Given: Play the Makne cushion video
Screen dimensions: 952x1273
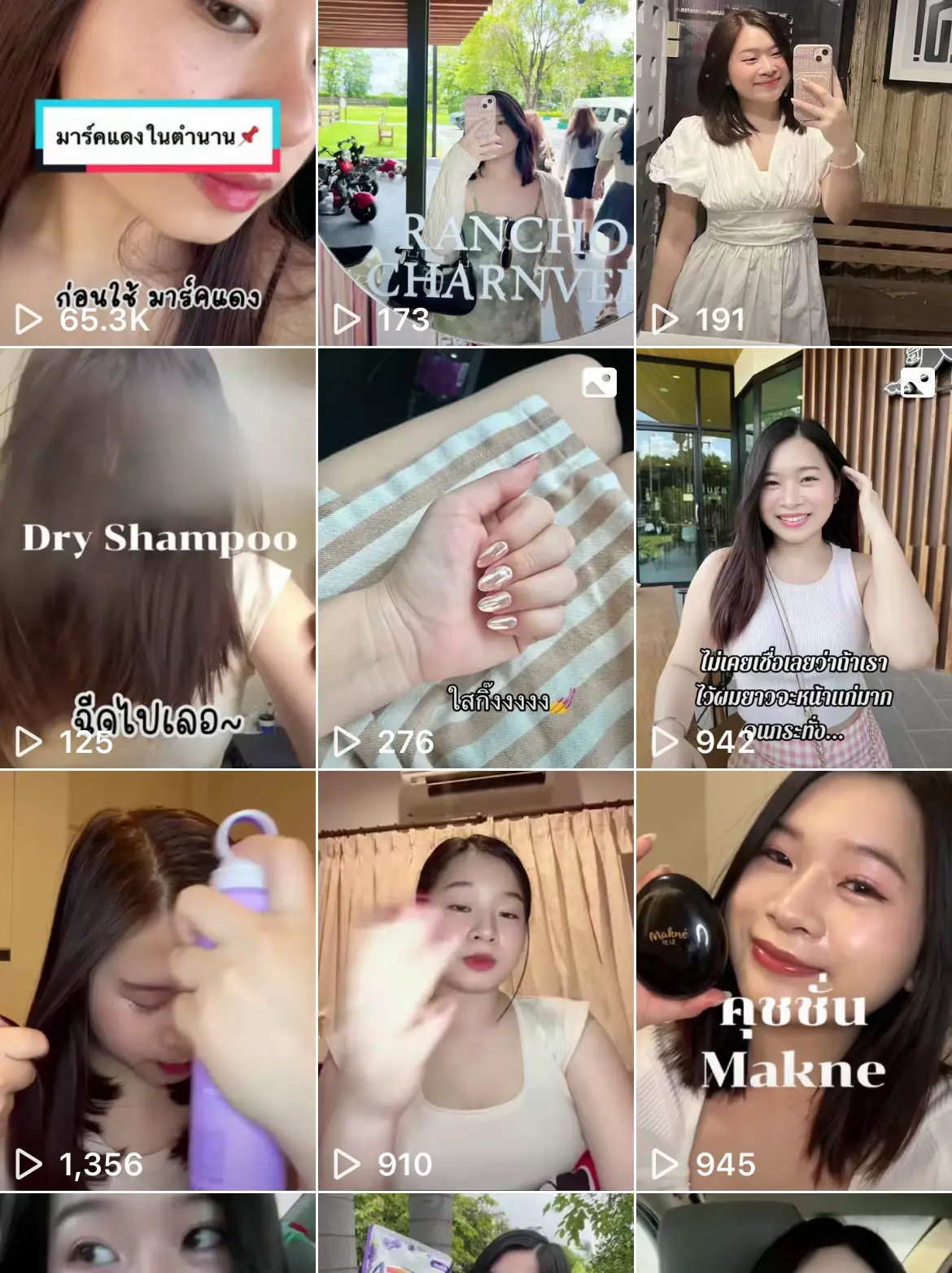Looking at the screenshot, I should click(793, 980).
